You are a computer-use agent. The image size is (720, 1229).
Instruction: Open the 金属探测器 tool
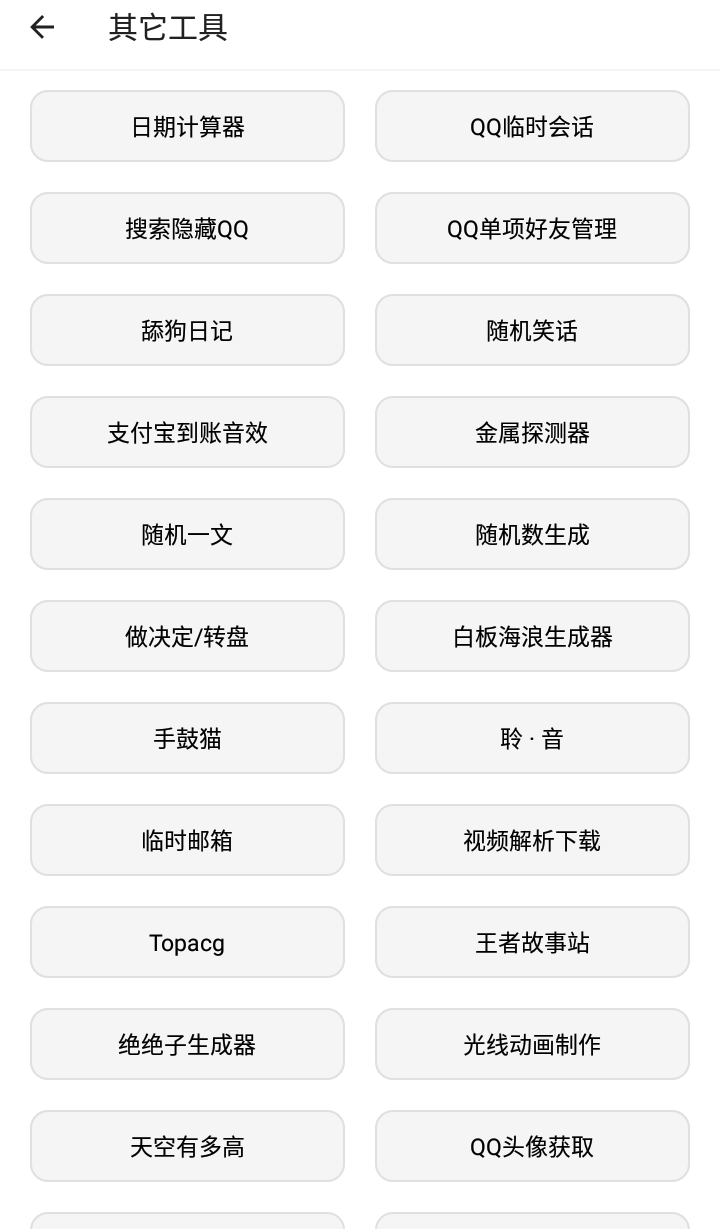click(x=532, y=432)
